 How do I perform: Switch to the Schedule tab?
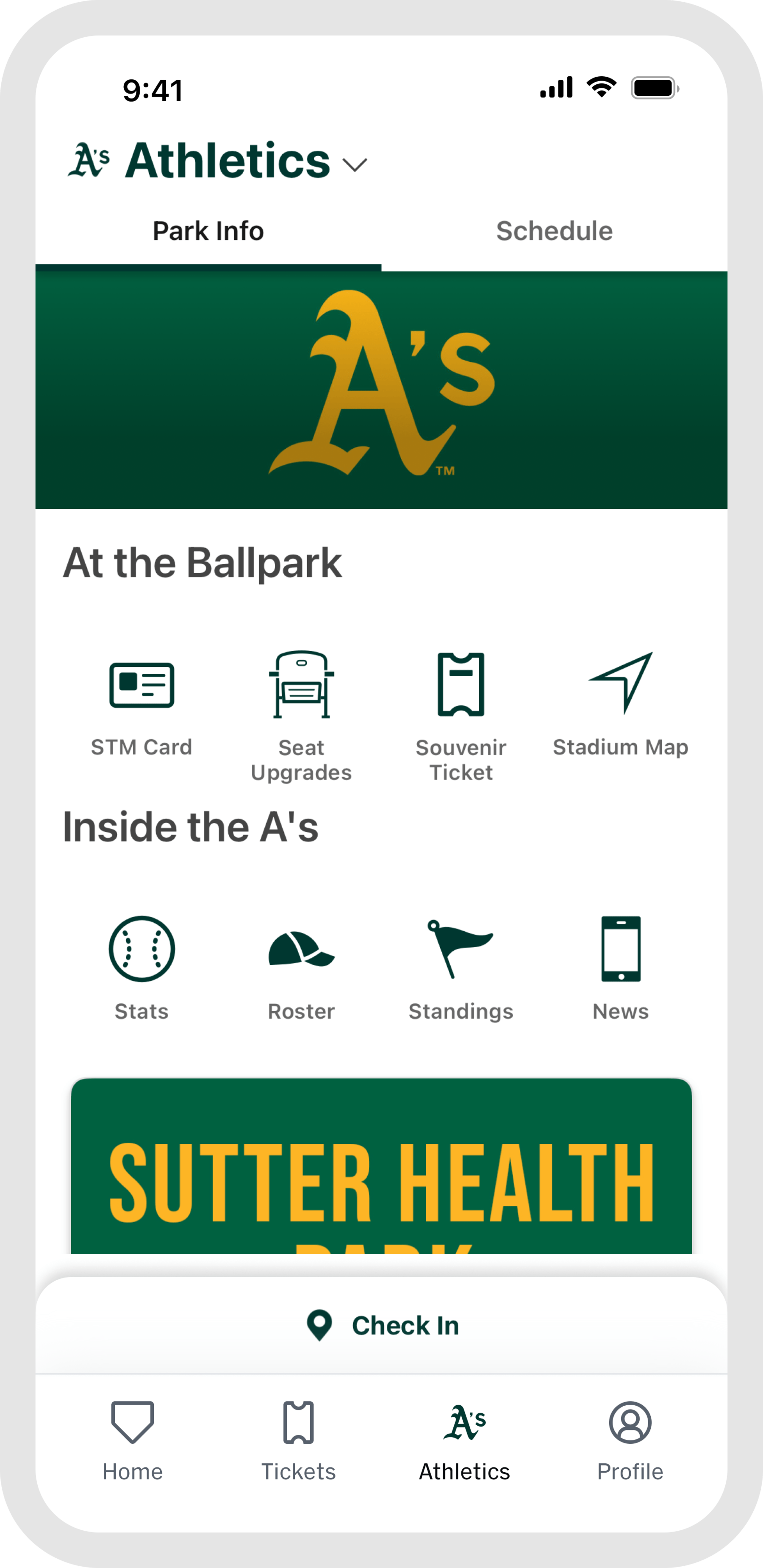click(555, 231)
